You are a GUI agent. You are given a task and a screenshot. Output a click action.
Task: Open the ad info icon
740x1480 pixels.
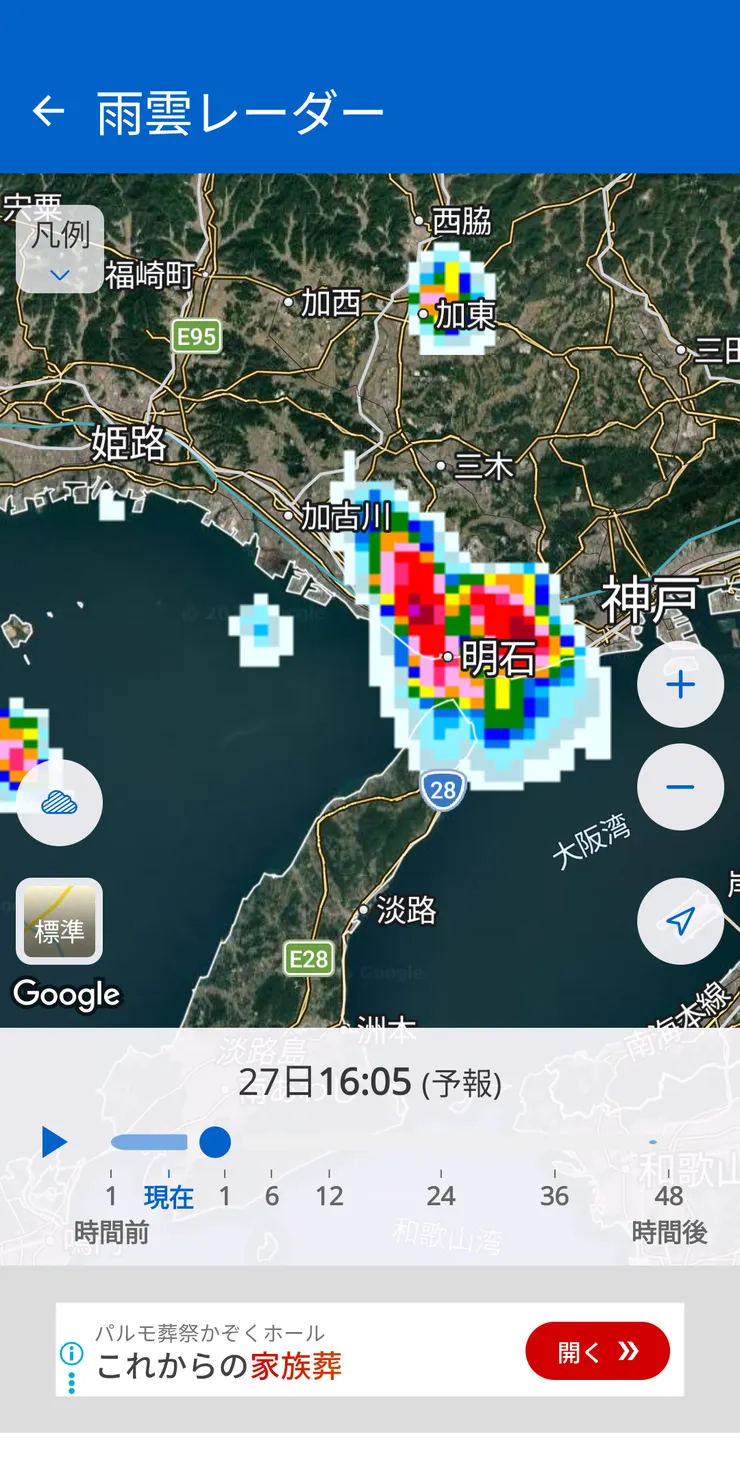pyautogui.click(x=71, y=1354)
